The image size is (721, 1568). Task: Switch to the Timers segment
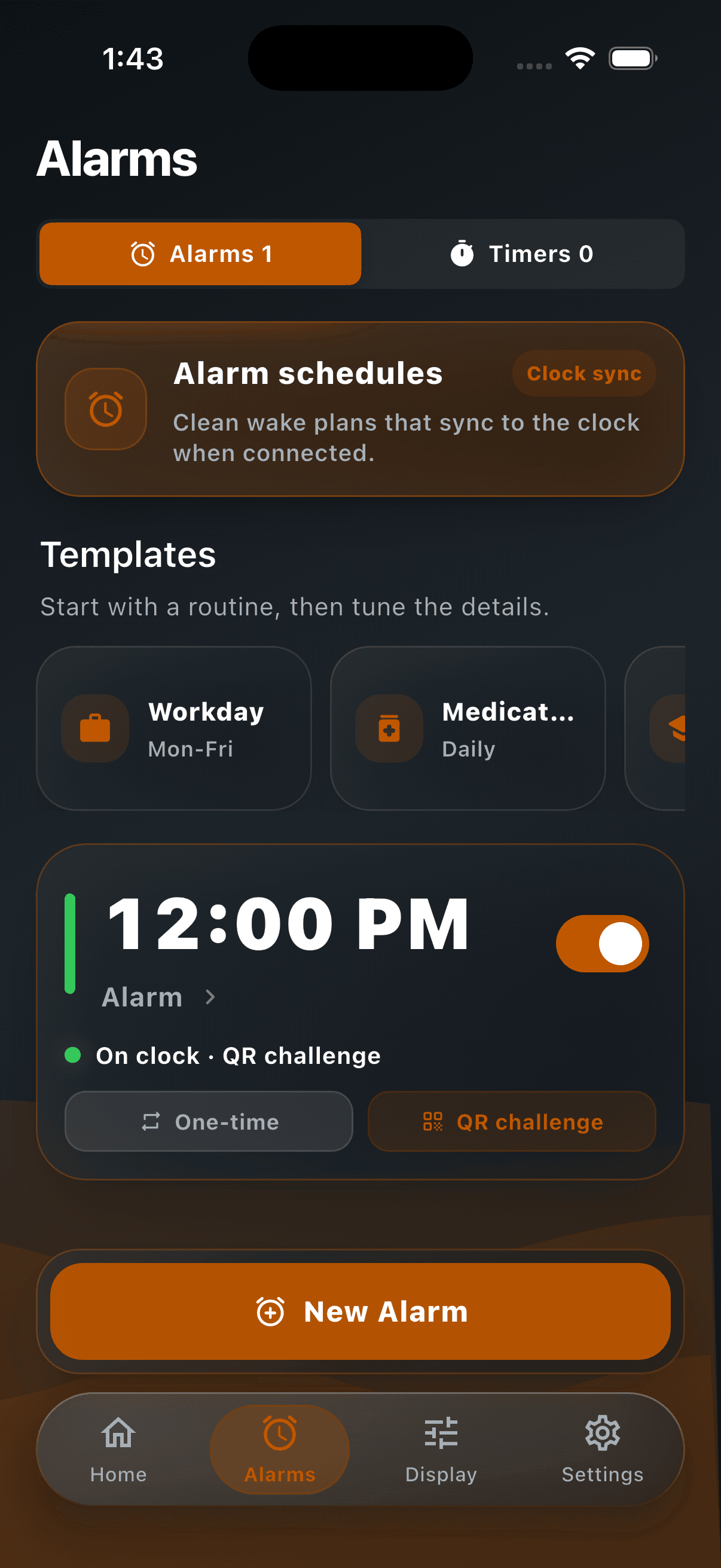(x=522, y=254)
